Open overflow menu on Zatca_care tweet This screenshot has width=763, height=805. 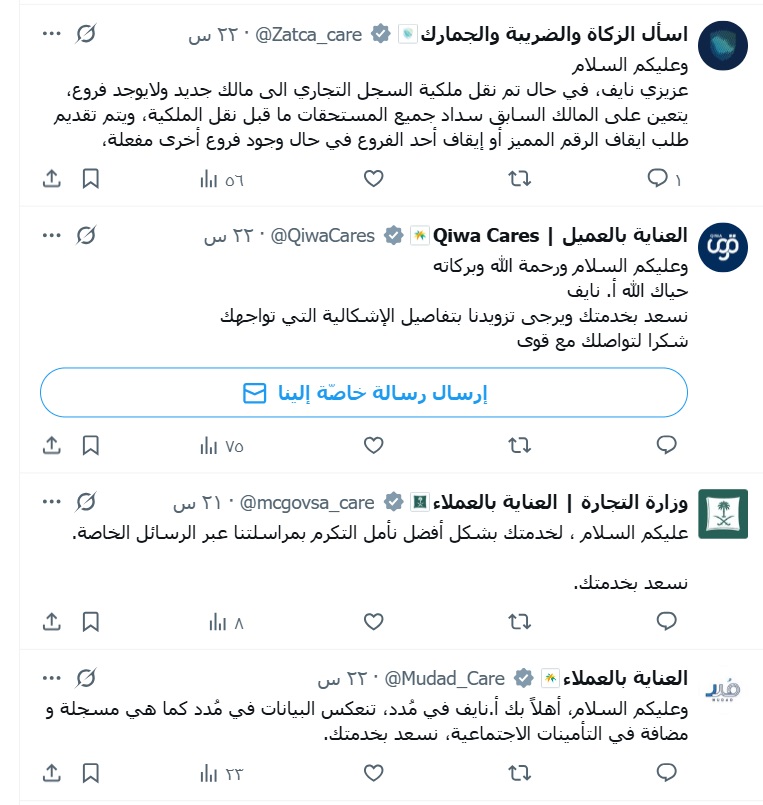pyautogui.click(x=52, y=34)
